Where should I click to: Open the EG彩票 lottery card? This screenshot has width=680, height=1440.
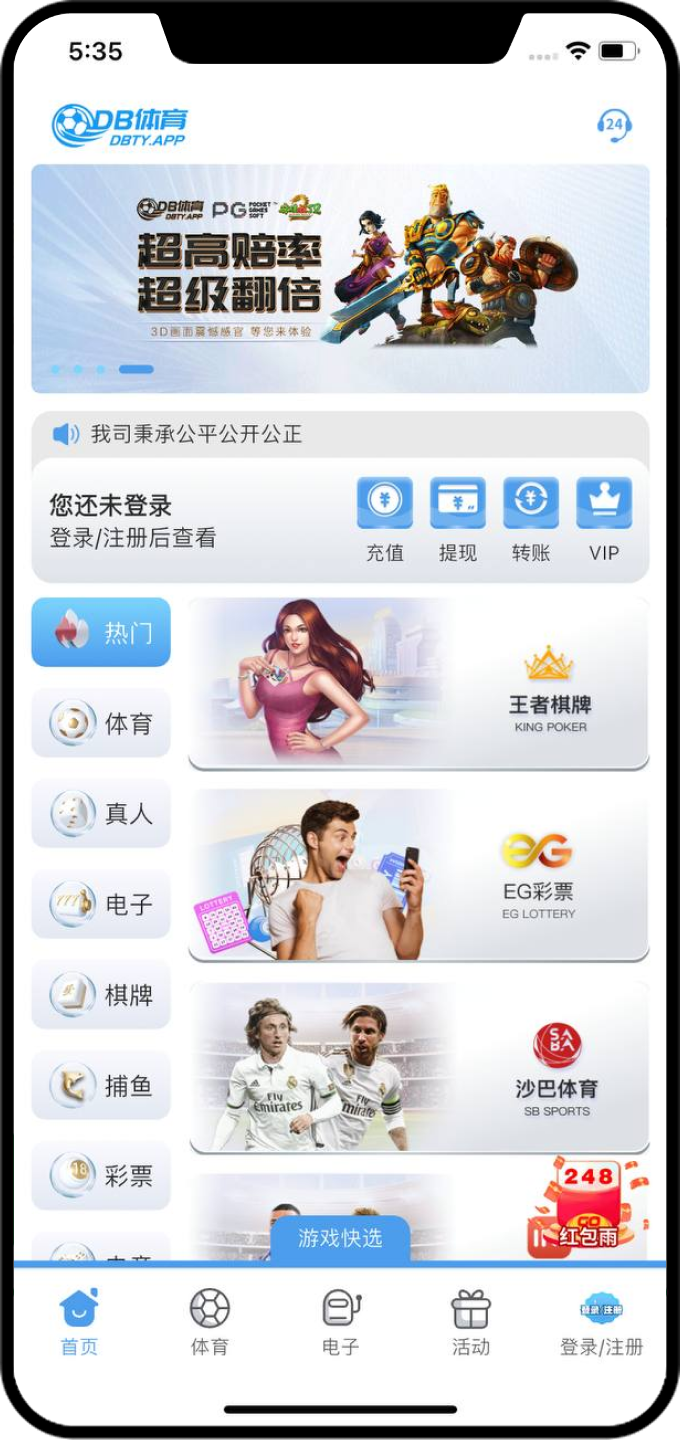pos(418,875)
